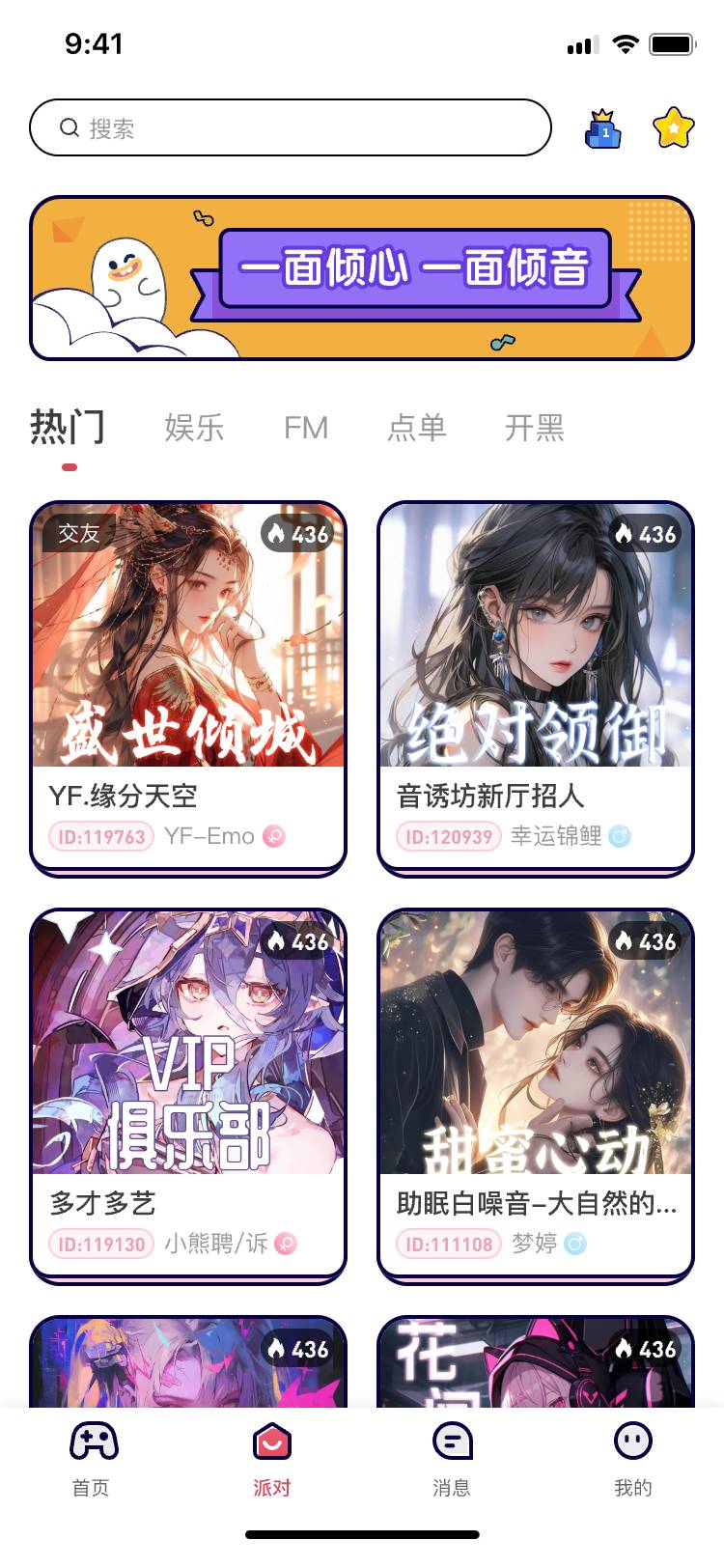The width and height of the screenshot is (724, 1568).
Task: Tap inside the 搜索 search field
Action: pyautogui.click(x=290, y=126)
